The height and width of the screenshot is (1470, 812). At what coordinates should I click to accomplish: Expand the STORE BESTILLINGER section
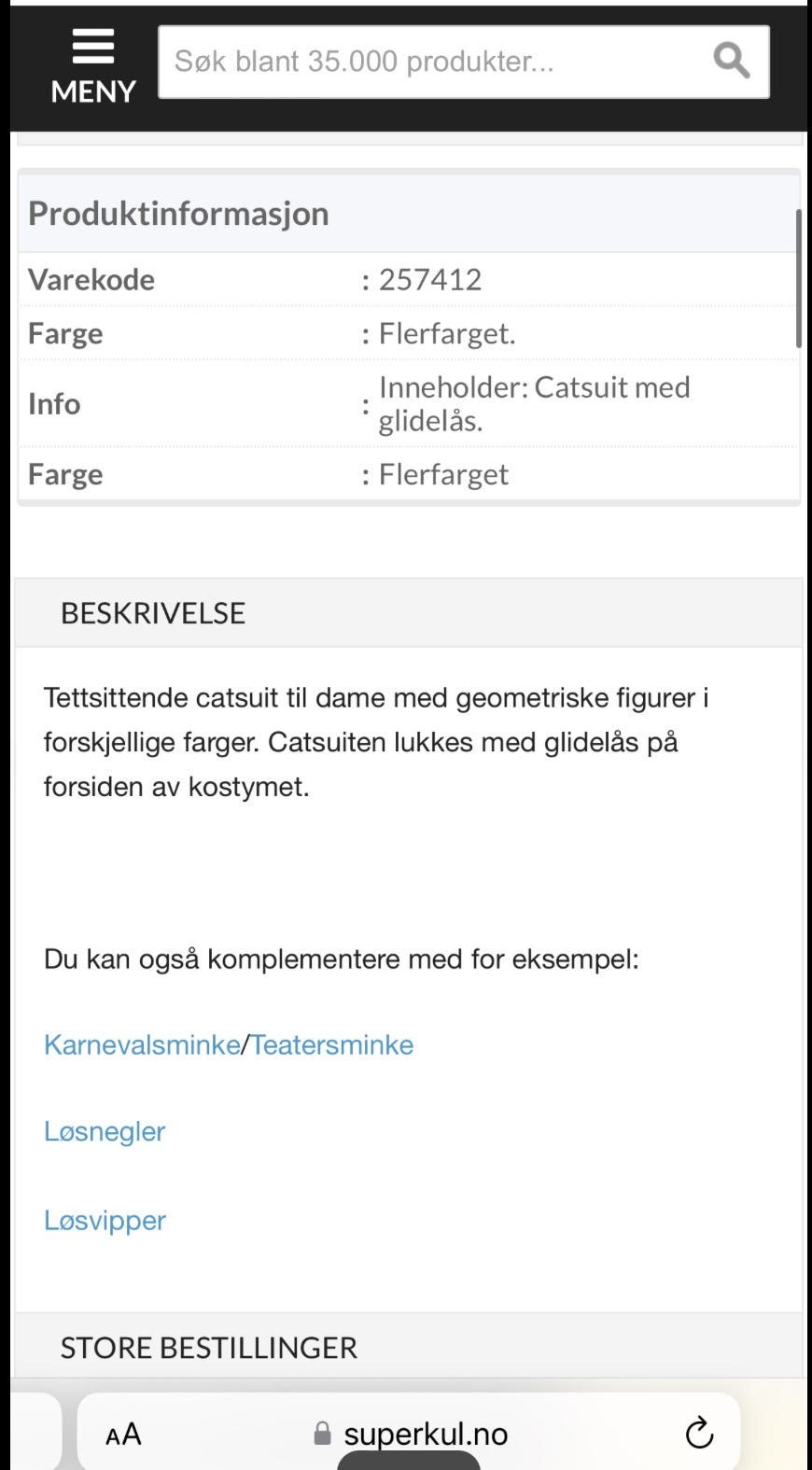click(208, 1347)
